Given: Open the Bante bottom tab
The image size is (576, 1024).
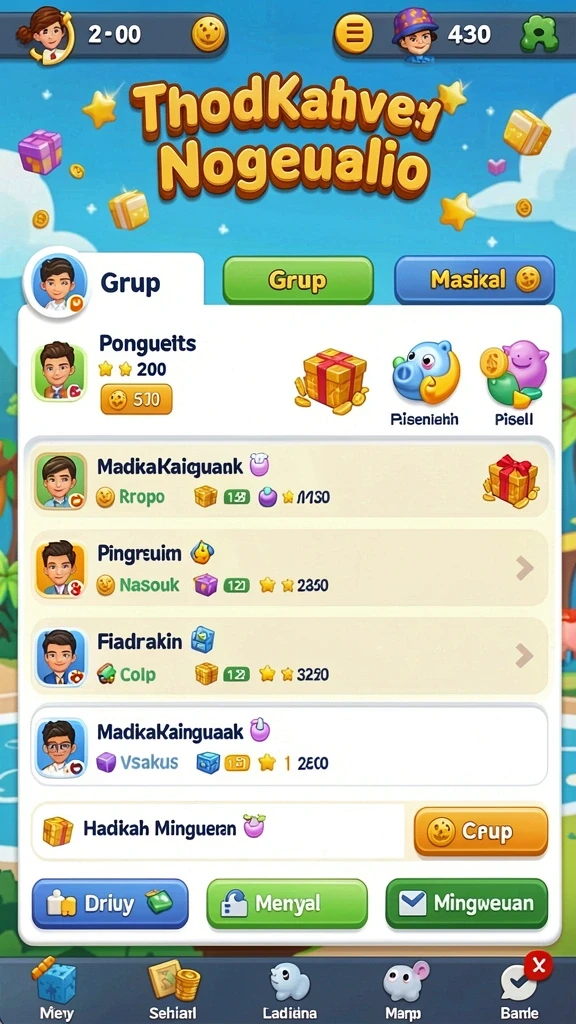Looking at the screenshot, I should (x=520, y=990).
